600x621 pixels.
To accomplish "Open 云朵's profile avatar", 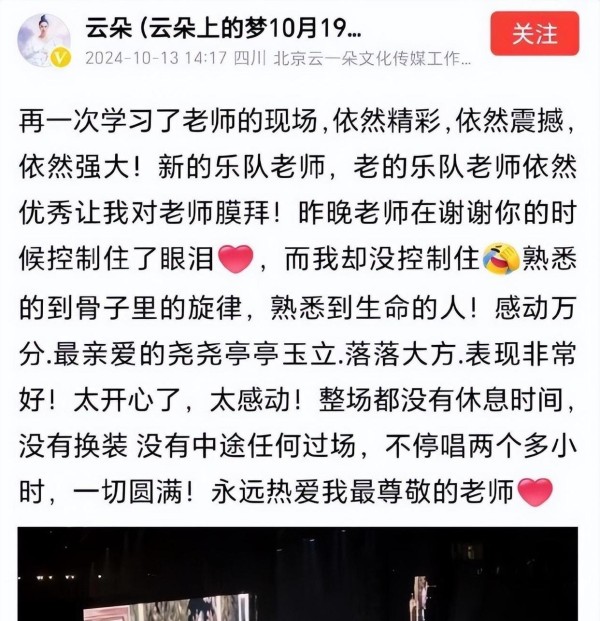I will (44, 40).
